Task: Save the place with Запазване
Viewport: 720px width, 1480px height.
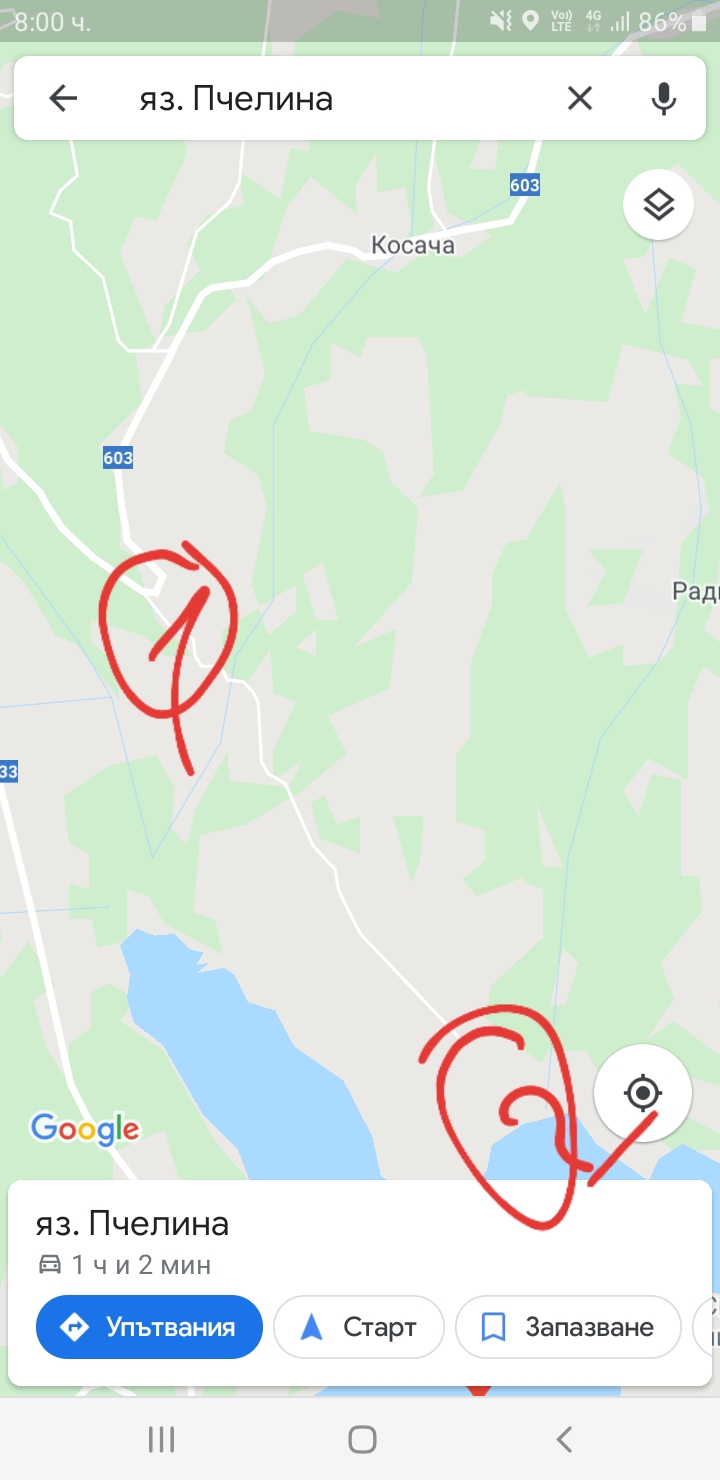Action: 568,1327
